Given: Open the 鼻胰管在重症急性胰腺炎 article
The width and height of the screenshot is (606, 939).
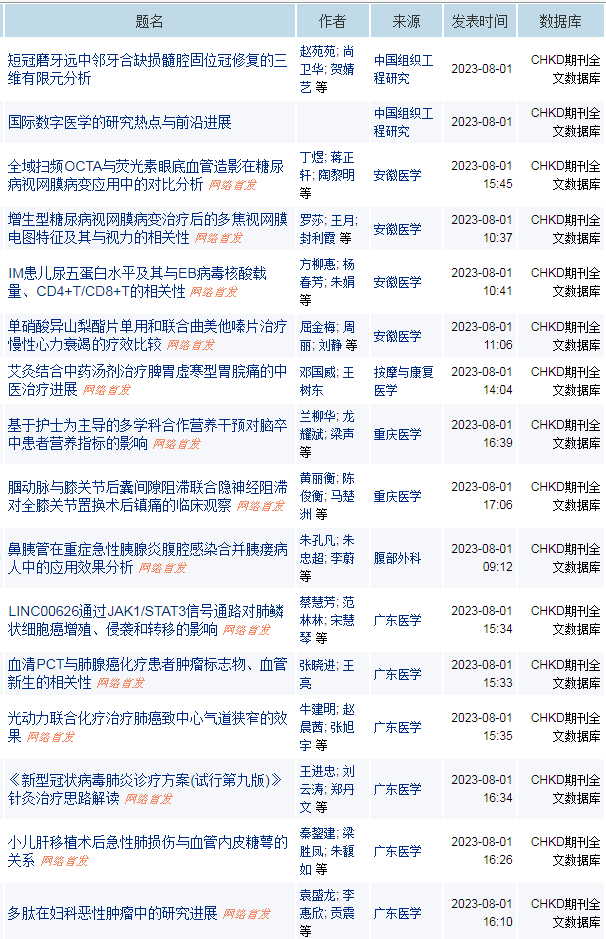Looking at the screenshot, I should tap(147, 549).
